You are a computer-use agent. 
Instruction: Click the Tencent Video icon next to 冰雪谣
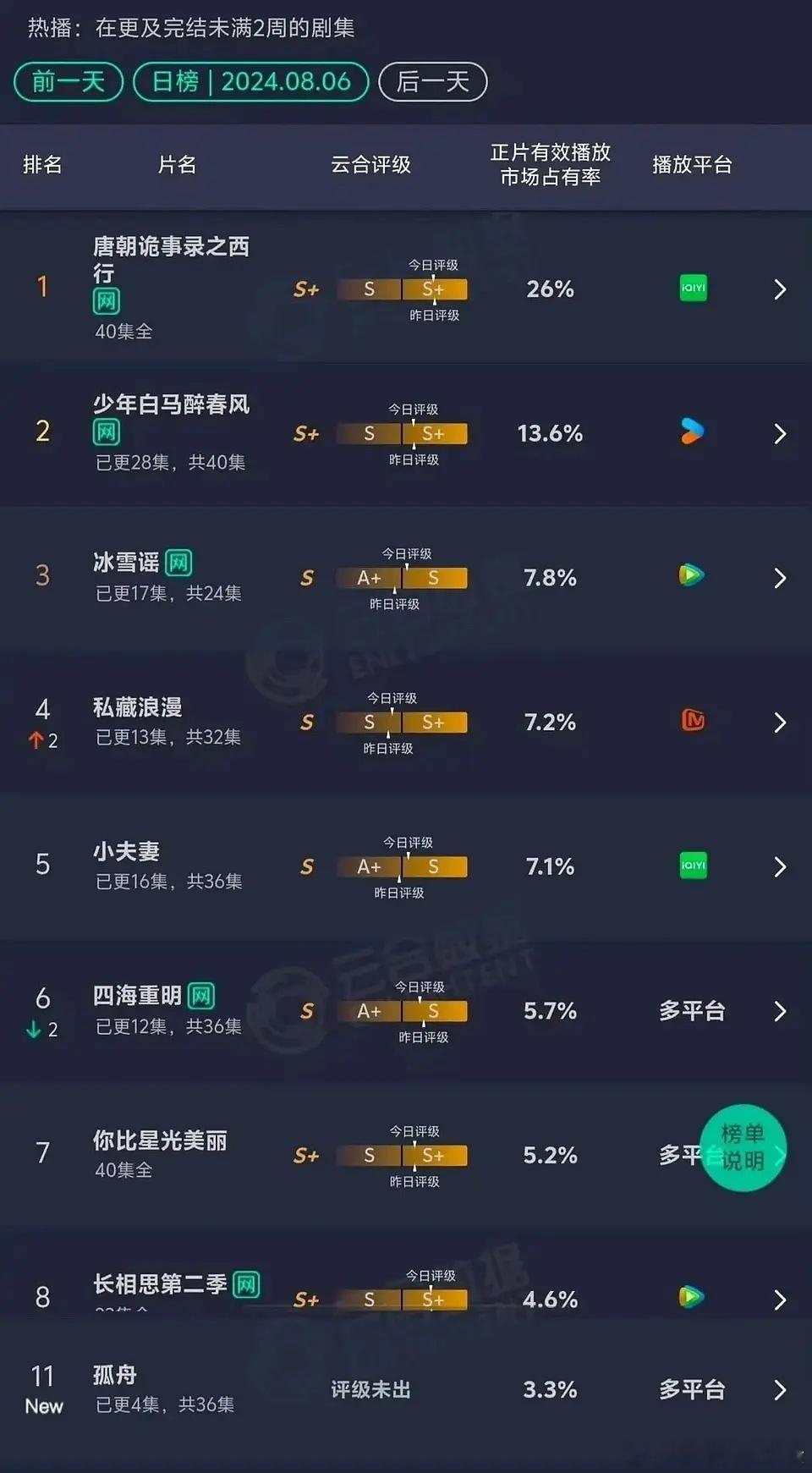[693, 576]
